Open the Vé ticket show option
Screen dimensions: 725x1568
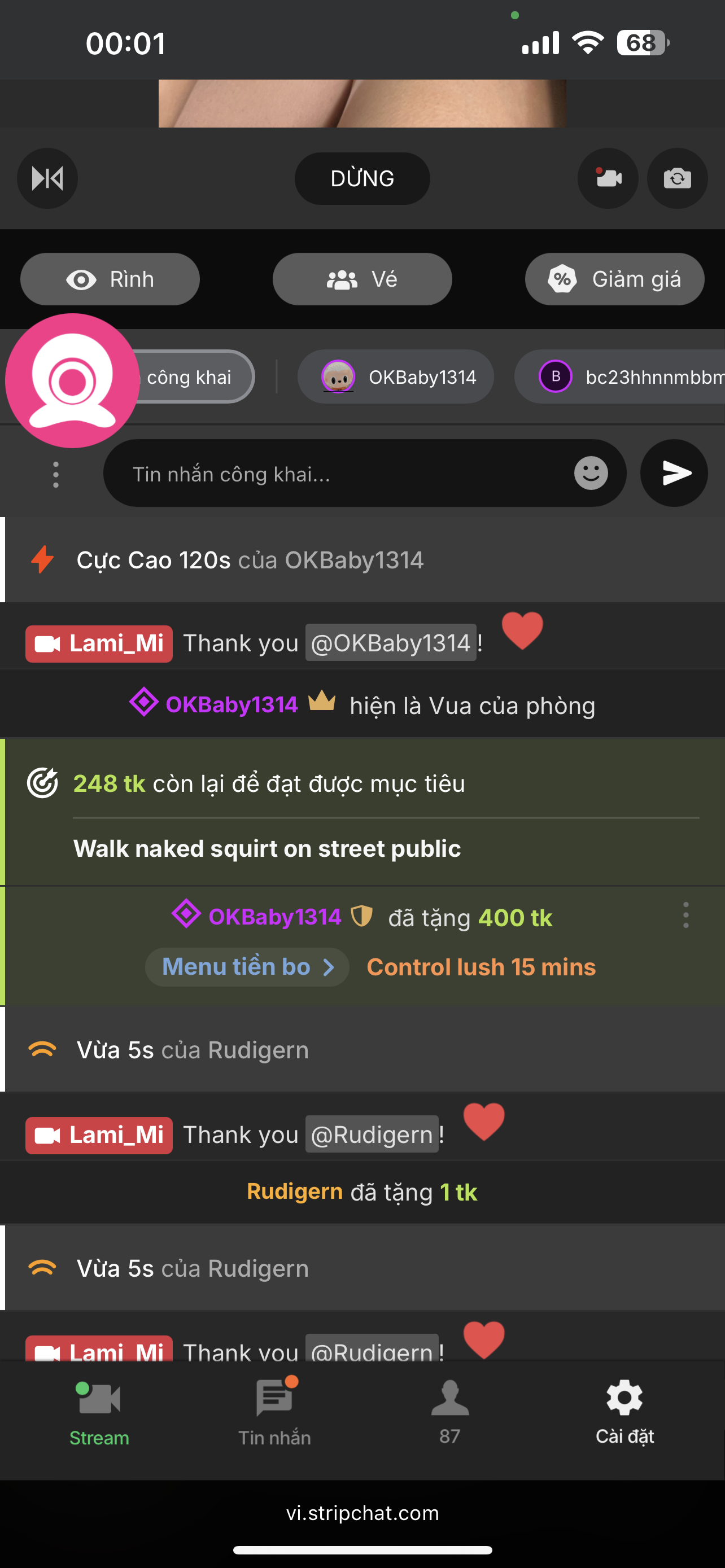click(x=362, y=279)
